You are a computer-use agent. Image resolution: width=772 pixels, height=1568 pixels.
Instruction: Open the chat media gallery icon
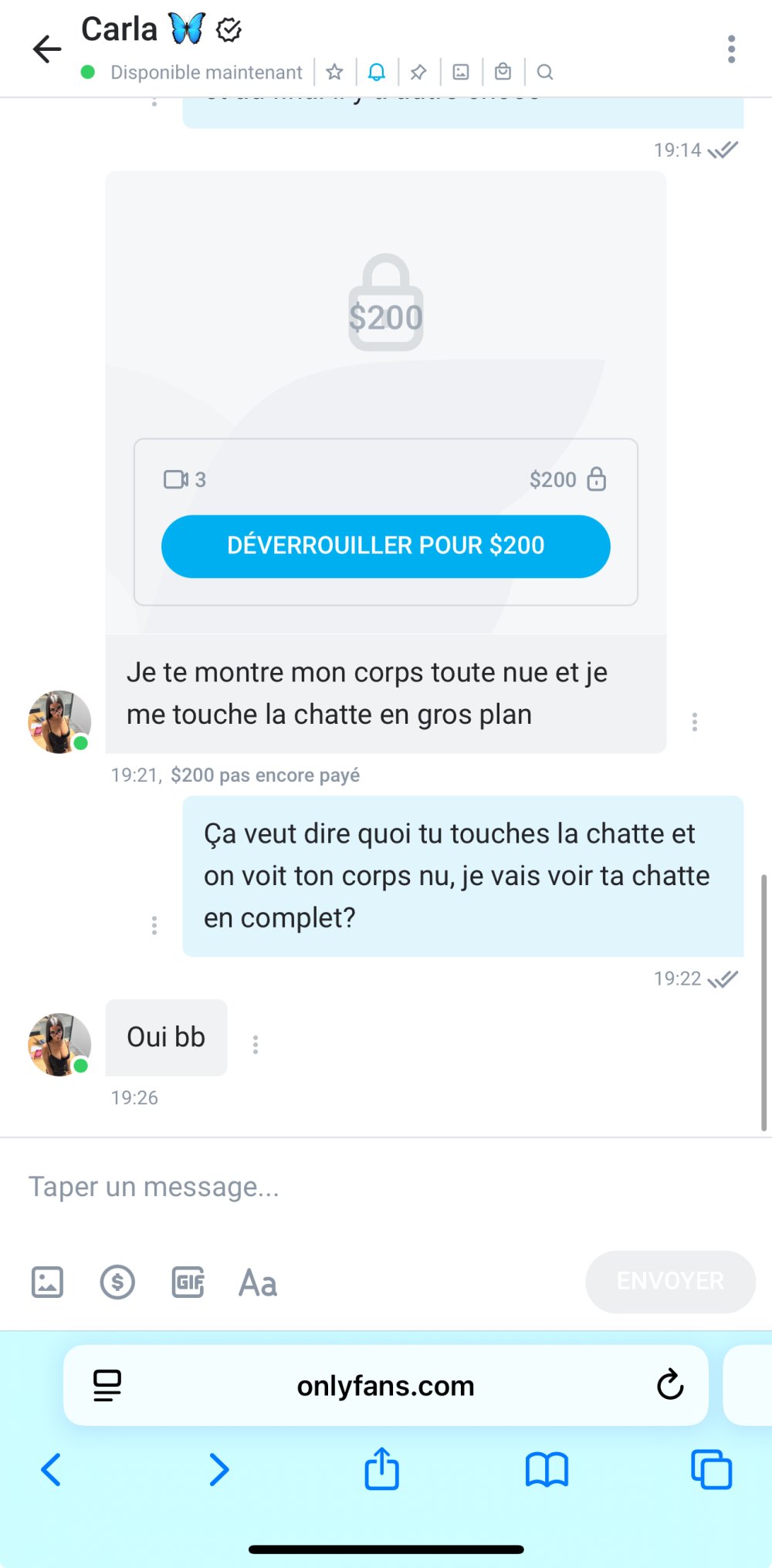point(461,73)
